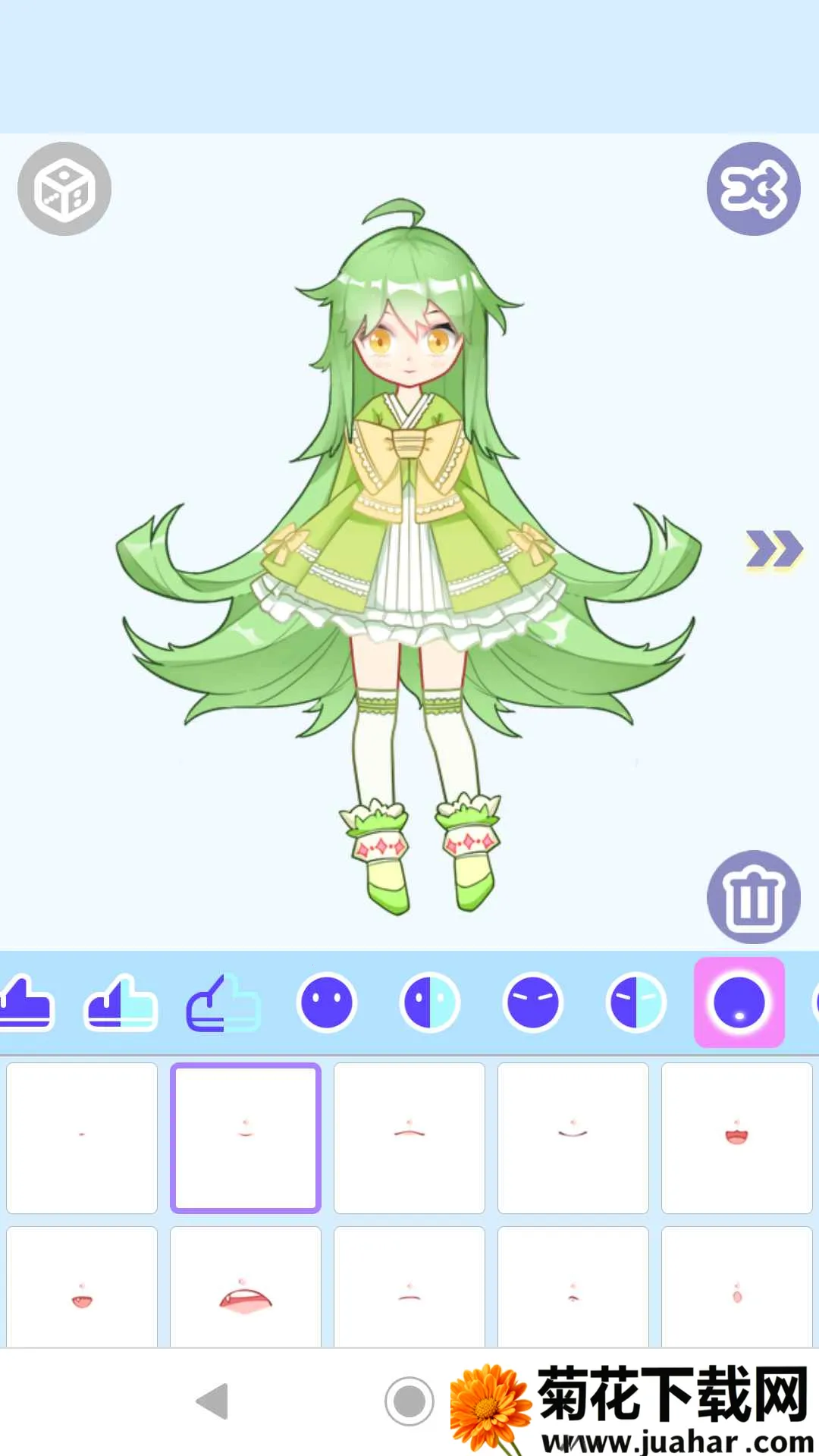Expand the side panel with double arrows
The height and width of the screenshot is (1456, 819).
[x=773, y=548]
